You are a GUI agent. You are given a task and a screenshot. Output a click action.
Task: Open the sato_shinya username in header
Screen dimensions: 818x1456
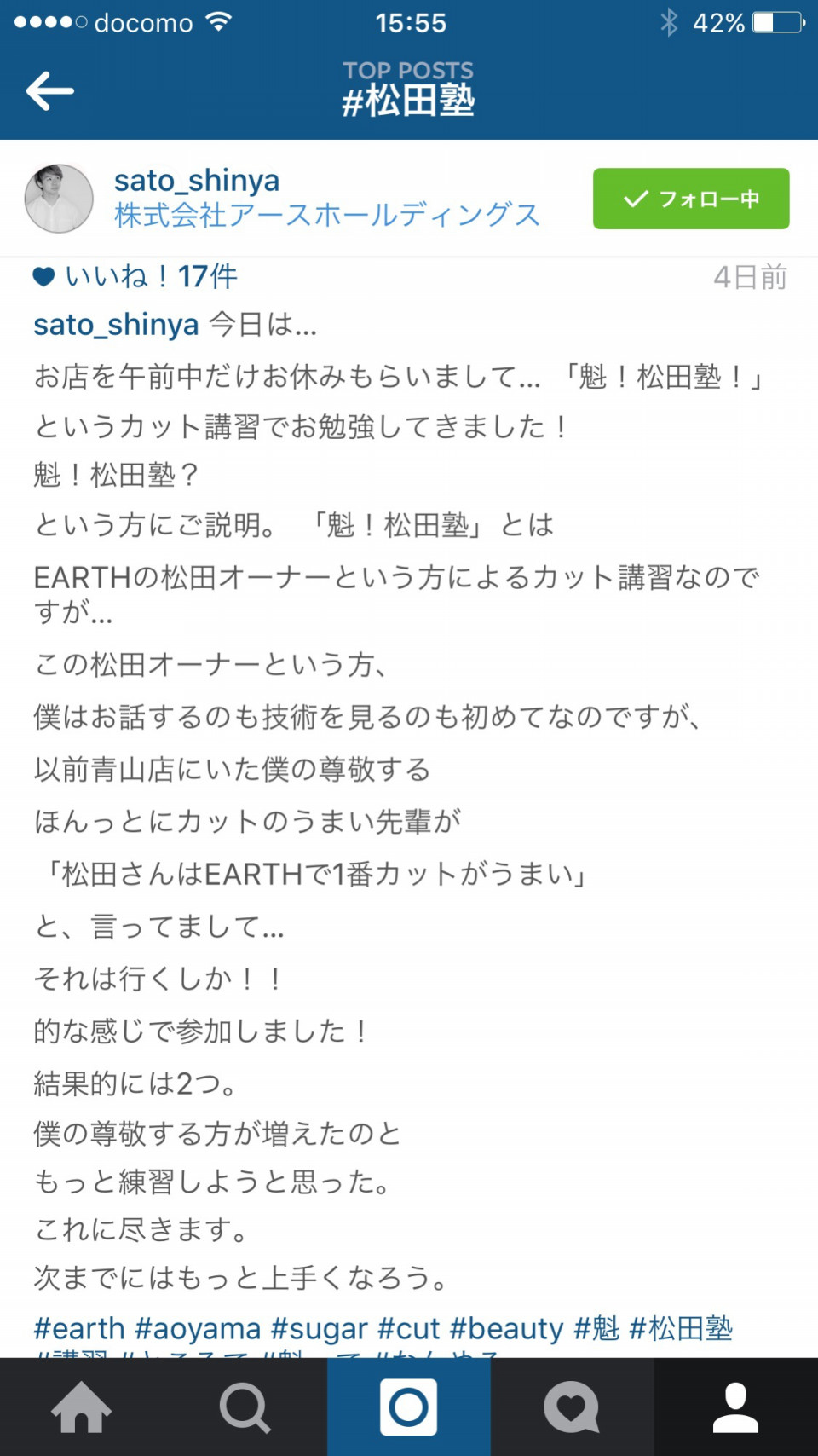tap(197, 180)
